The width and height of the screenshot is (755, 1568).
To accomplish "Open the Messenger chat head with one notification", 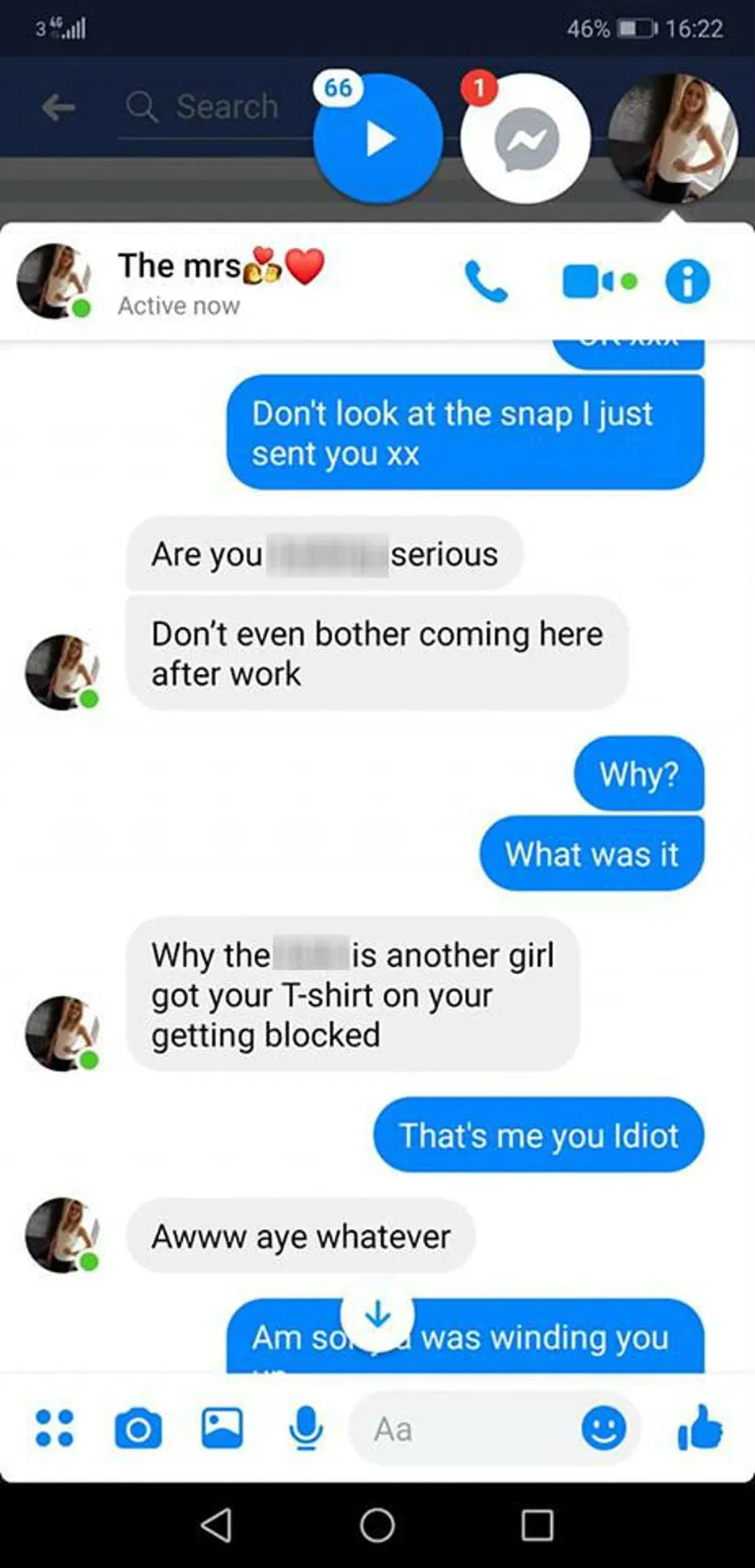I will click(x=526, y=138).
